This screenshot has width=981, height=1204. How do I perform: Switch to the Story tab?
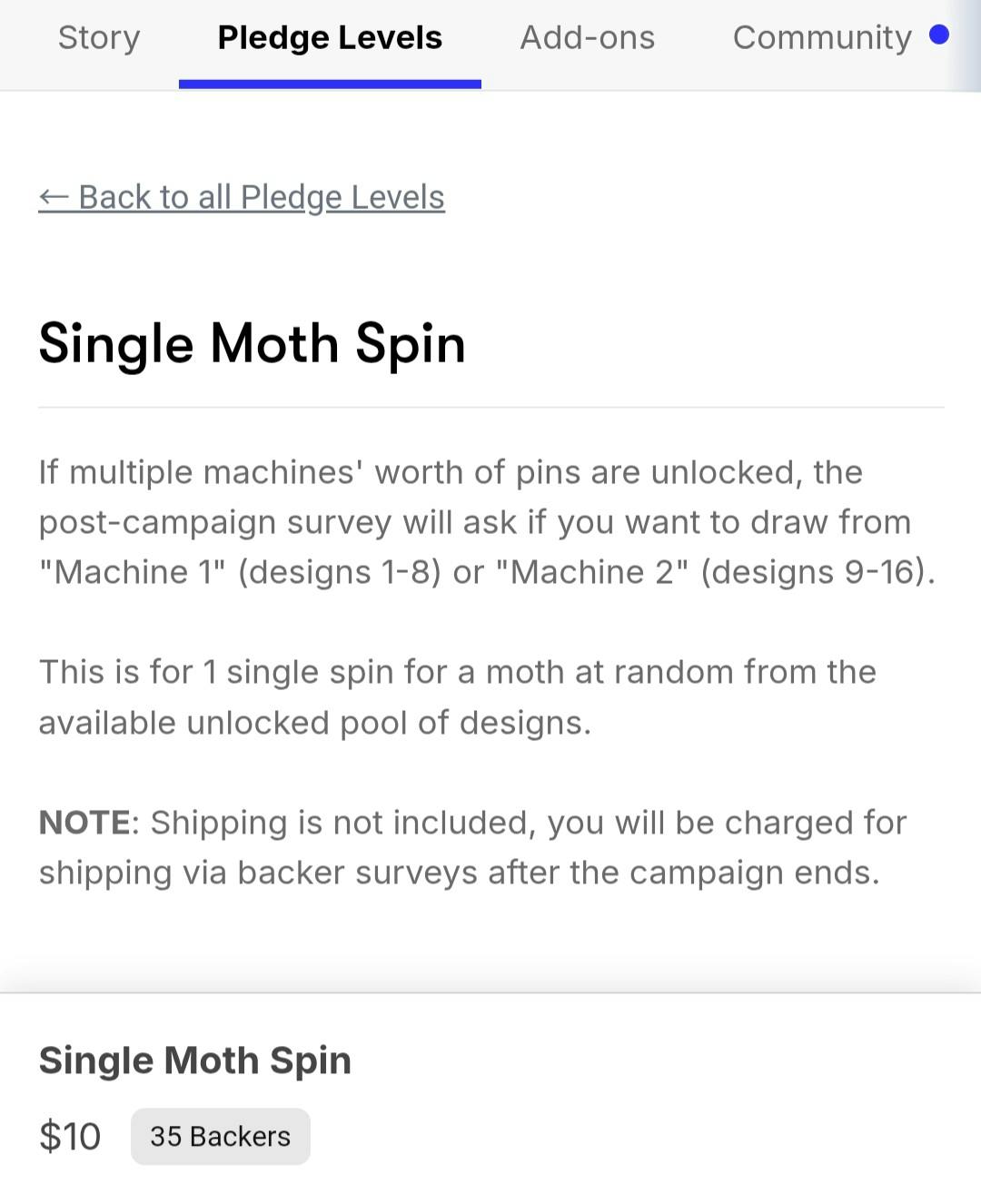pyautogui.click(x=99, y=38)
